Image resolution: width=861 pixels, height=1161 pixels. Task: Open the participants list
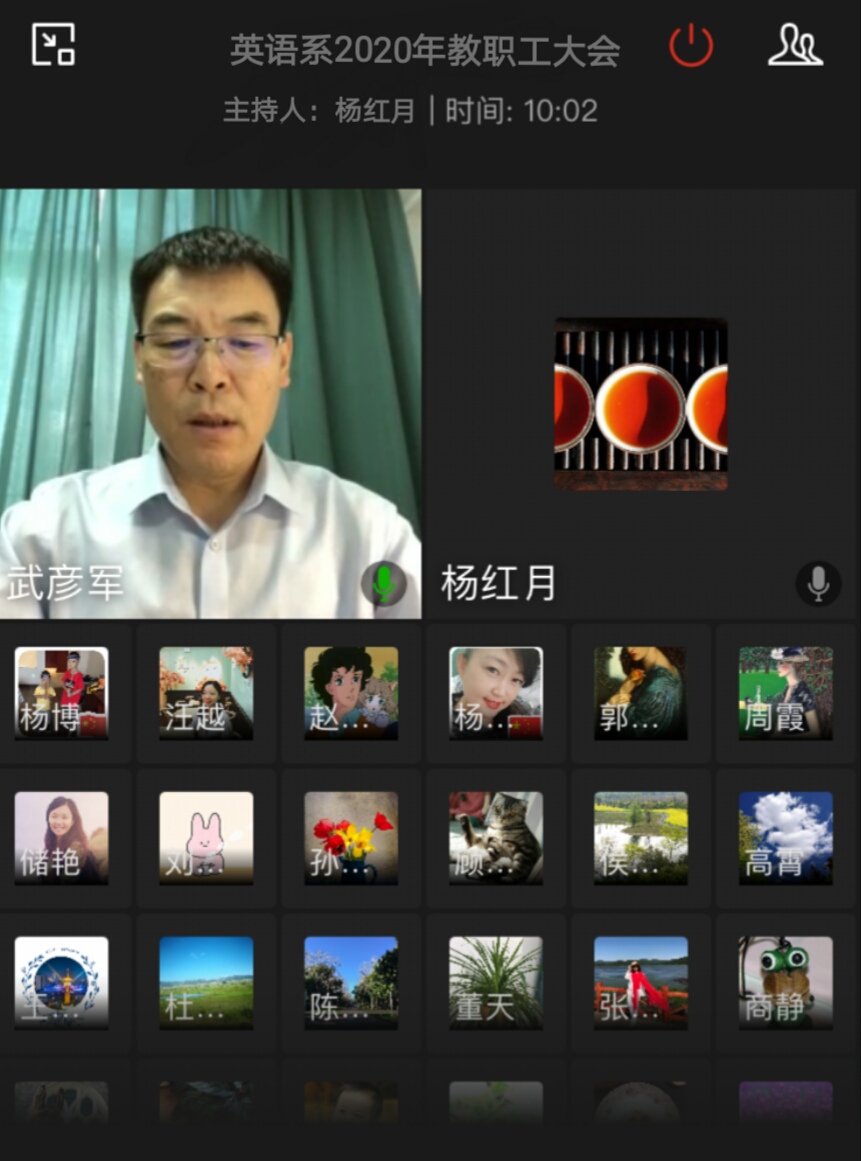coord(795,46)
